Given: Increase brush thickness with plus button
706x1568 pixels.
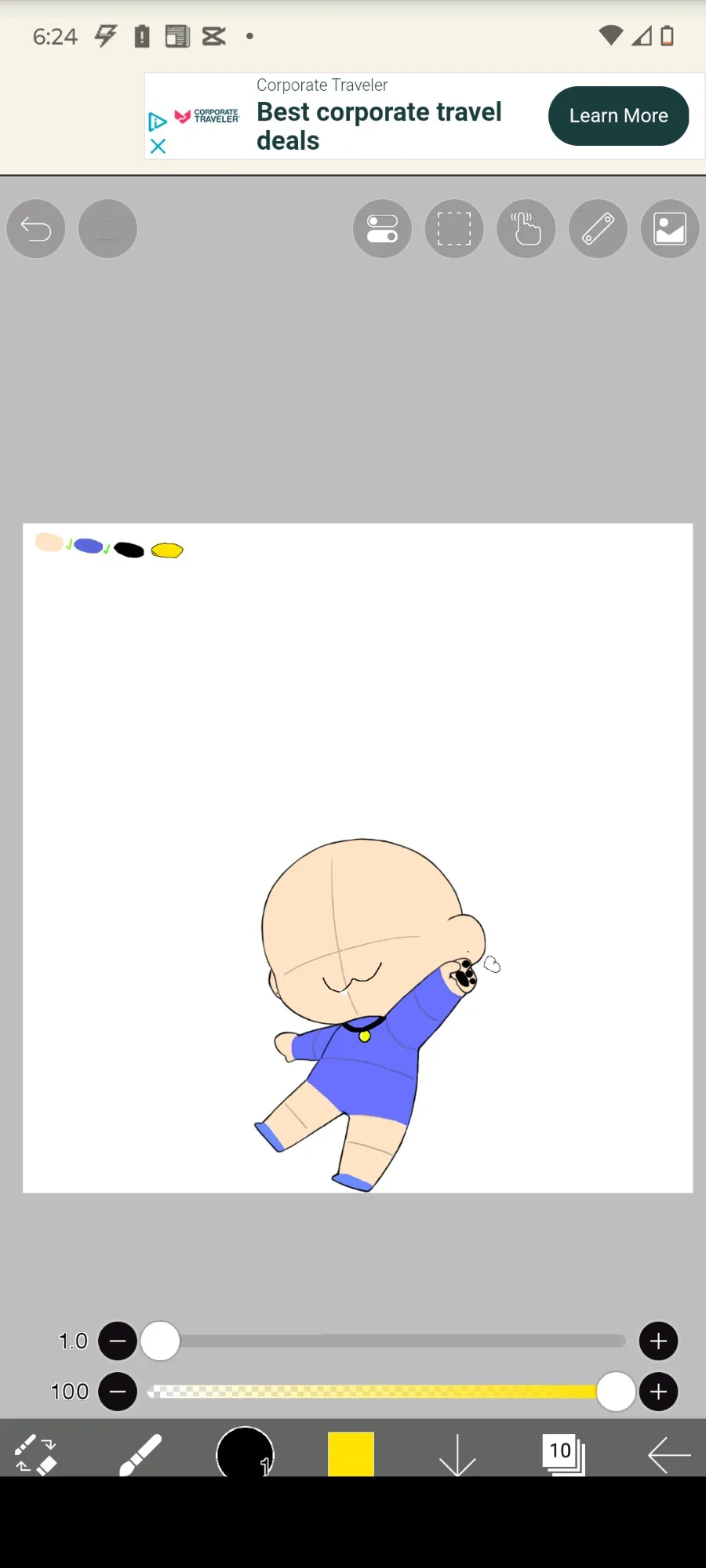Looking at the screenshot, I should [659, 1341].
